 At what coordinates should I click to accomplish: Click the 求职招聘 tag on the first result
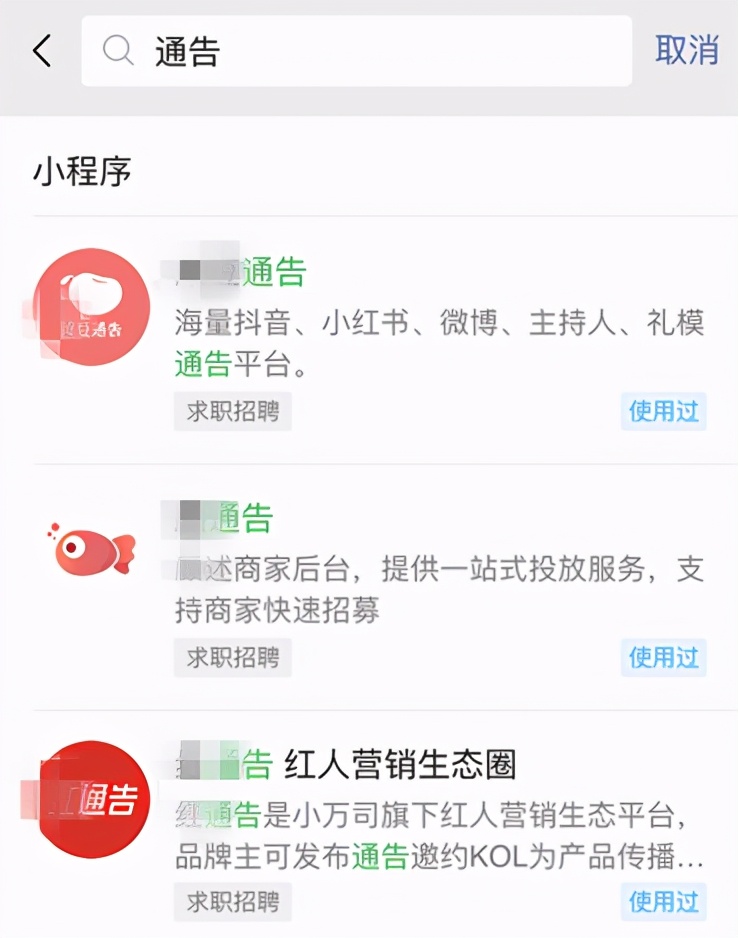coord(232,412)
